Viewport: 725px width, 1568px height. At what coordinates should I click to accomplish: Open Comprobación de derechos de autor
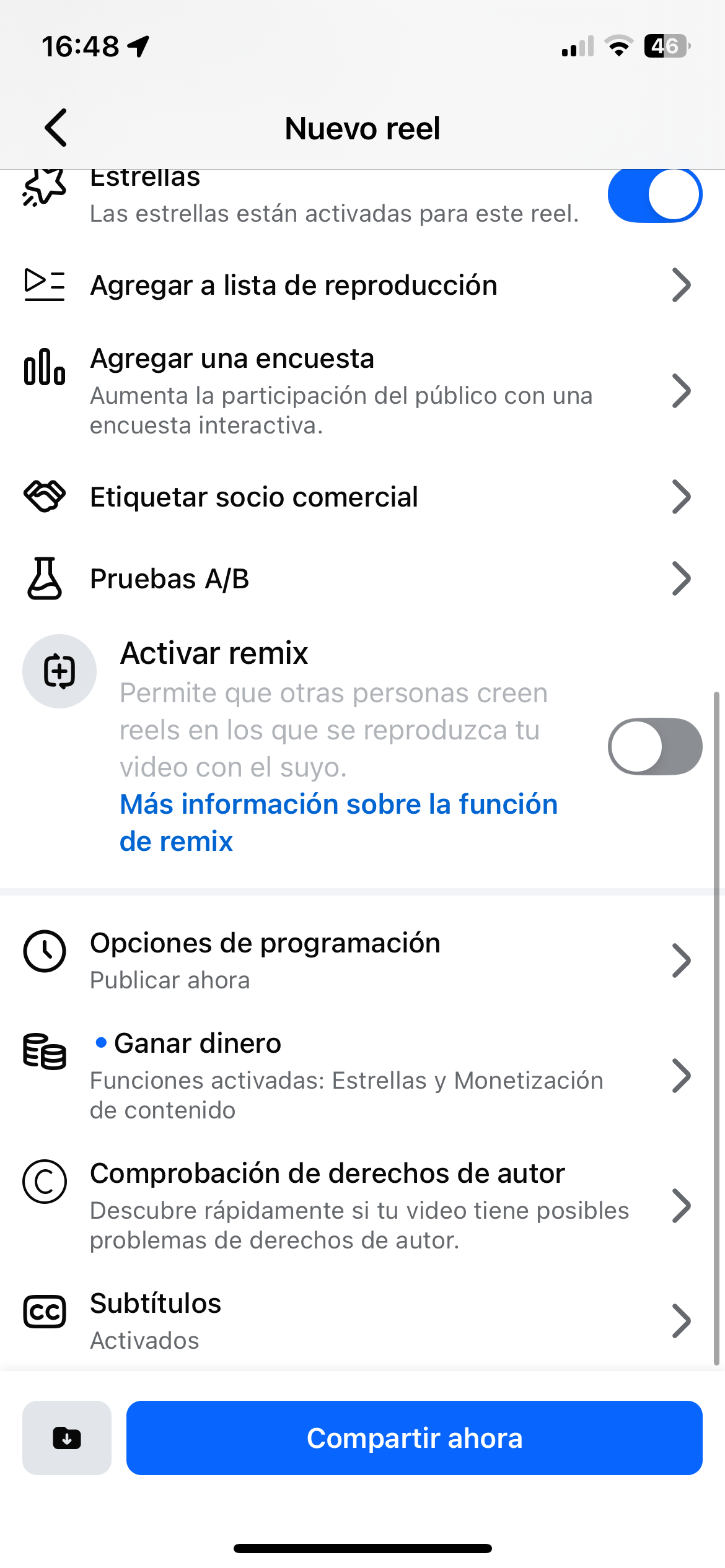362,1206
